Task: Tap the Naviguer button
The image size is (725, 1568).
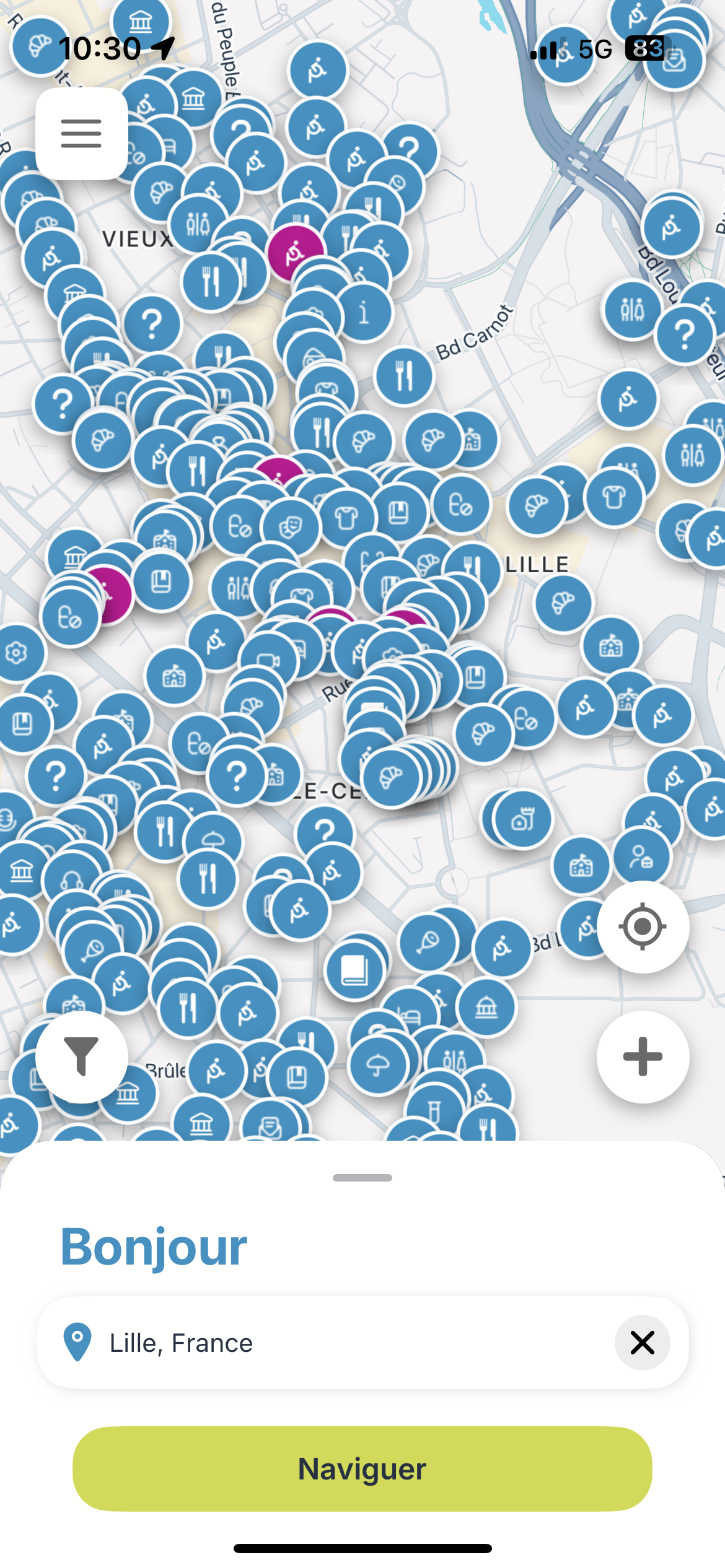Action: click(362, 1469)
